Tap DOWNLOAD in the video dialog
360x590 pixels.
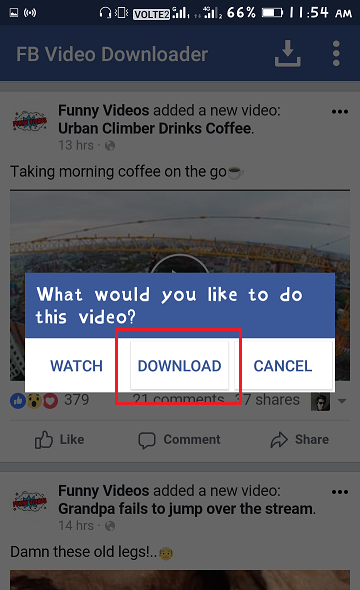tap(179, 365)
